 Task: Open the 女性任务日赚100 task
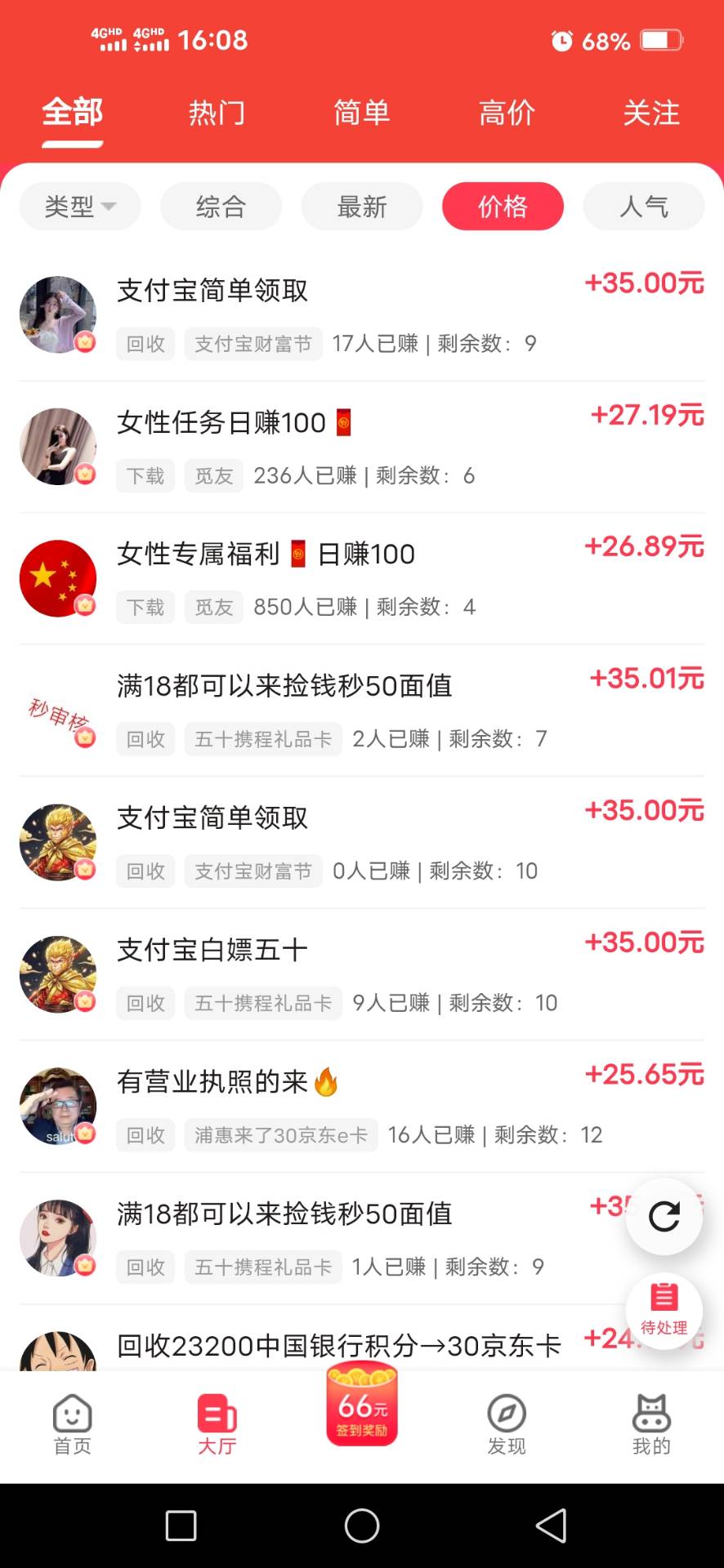click(362, 447)
